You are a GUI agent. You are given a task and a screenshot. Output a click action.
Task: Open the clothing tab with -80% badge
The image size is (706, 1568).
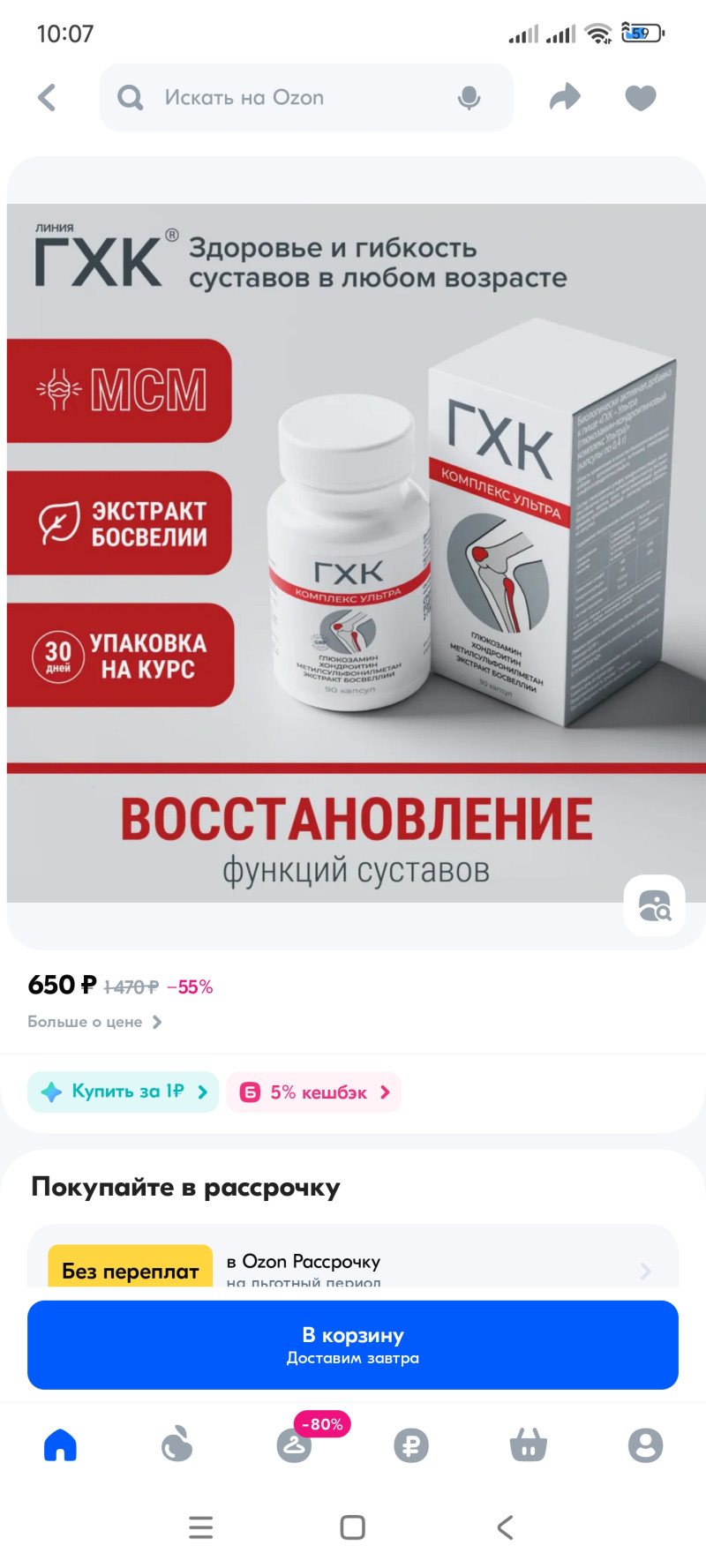click(295, 1445)
